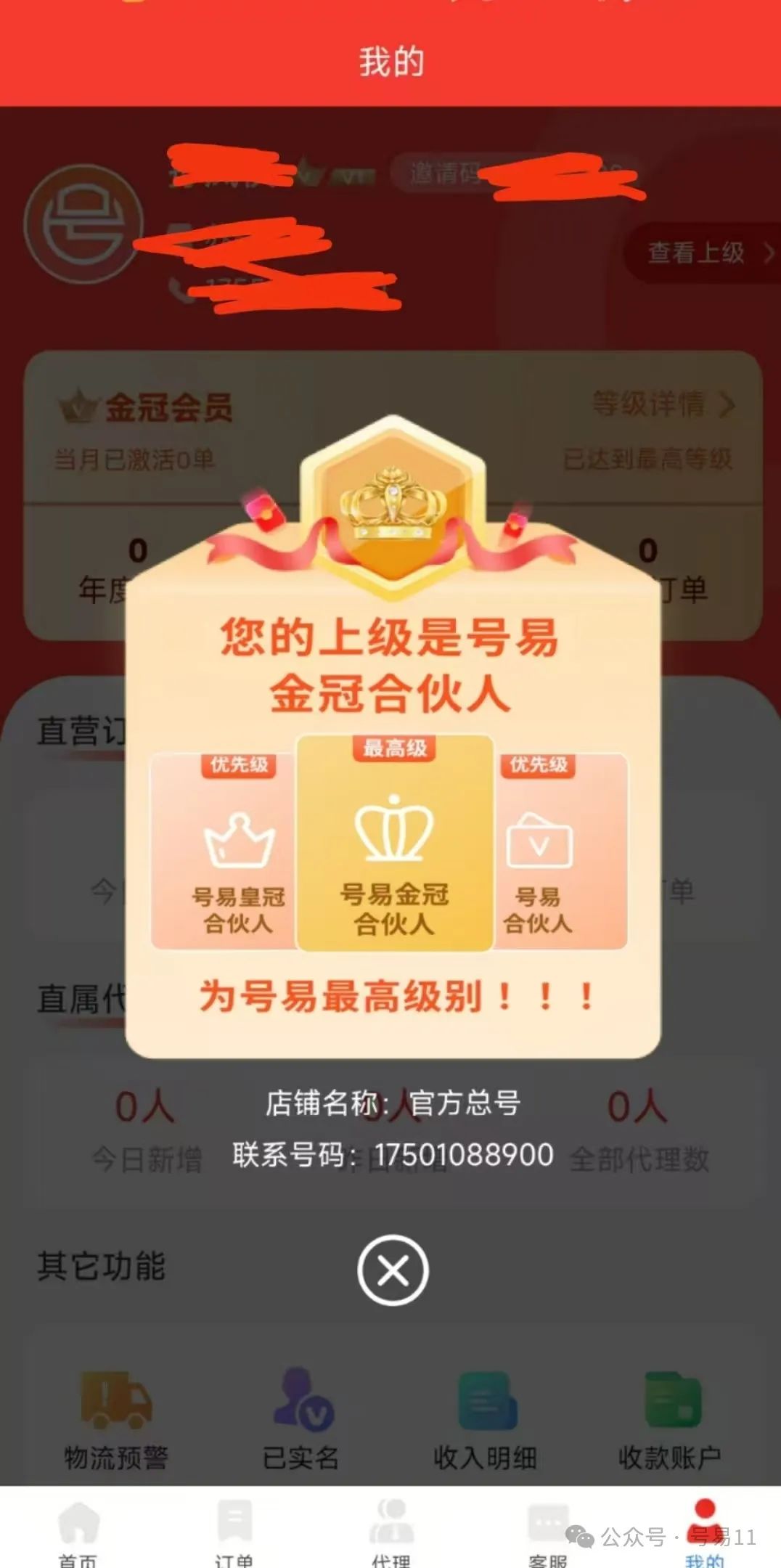This screenshot has width=781, height=1568.
Task: Open 等级详情 level details
Action: point(663,404)
